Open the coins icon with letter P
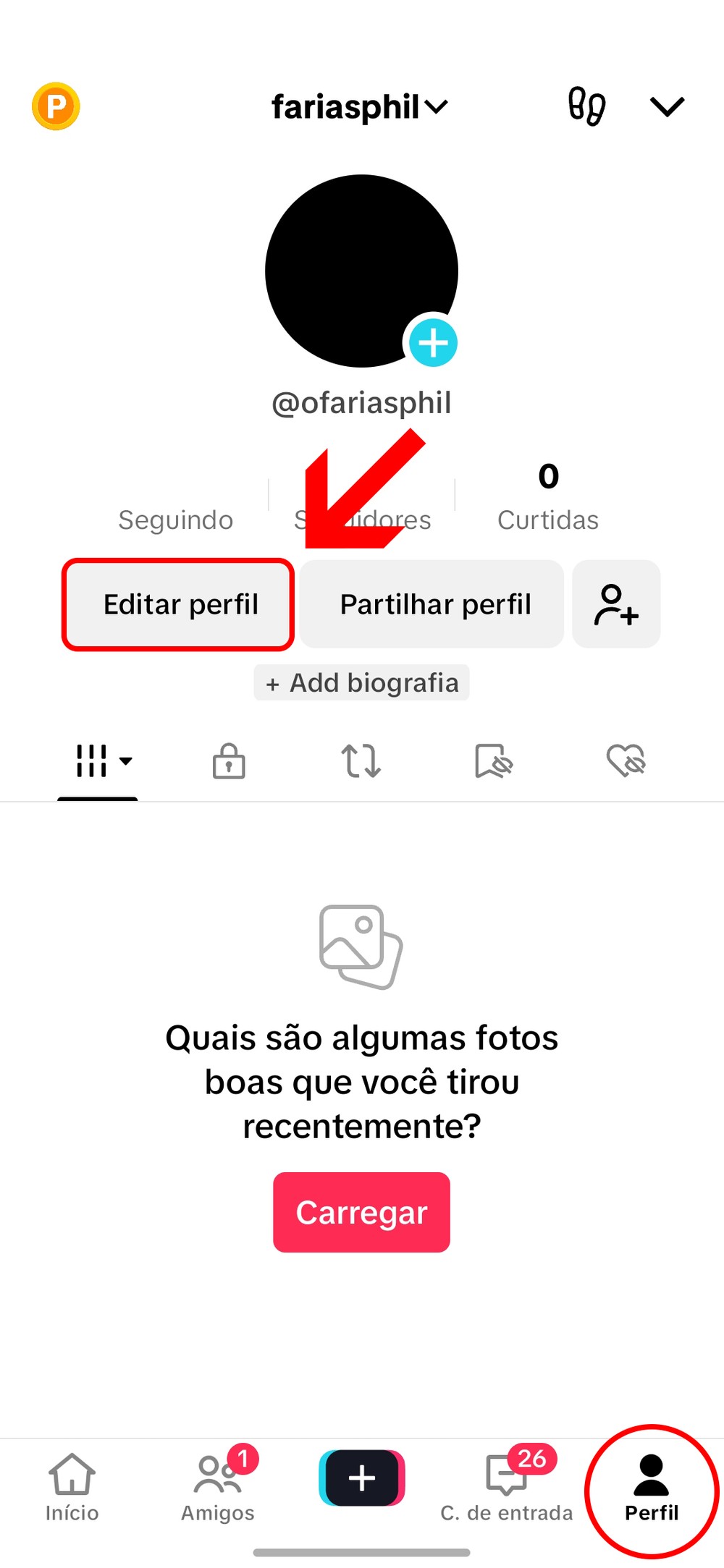Image resolution: width=724 pixels, height=1568 pixels. 56,106
